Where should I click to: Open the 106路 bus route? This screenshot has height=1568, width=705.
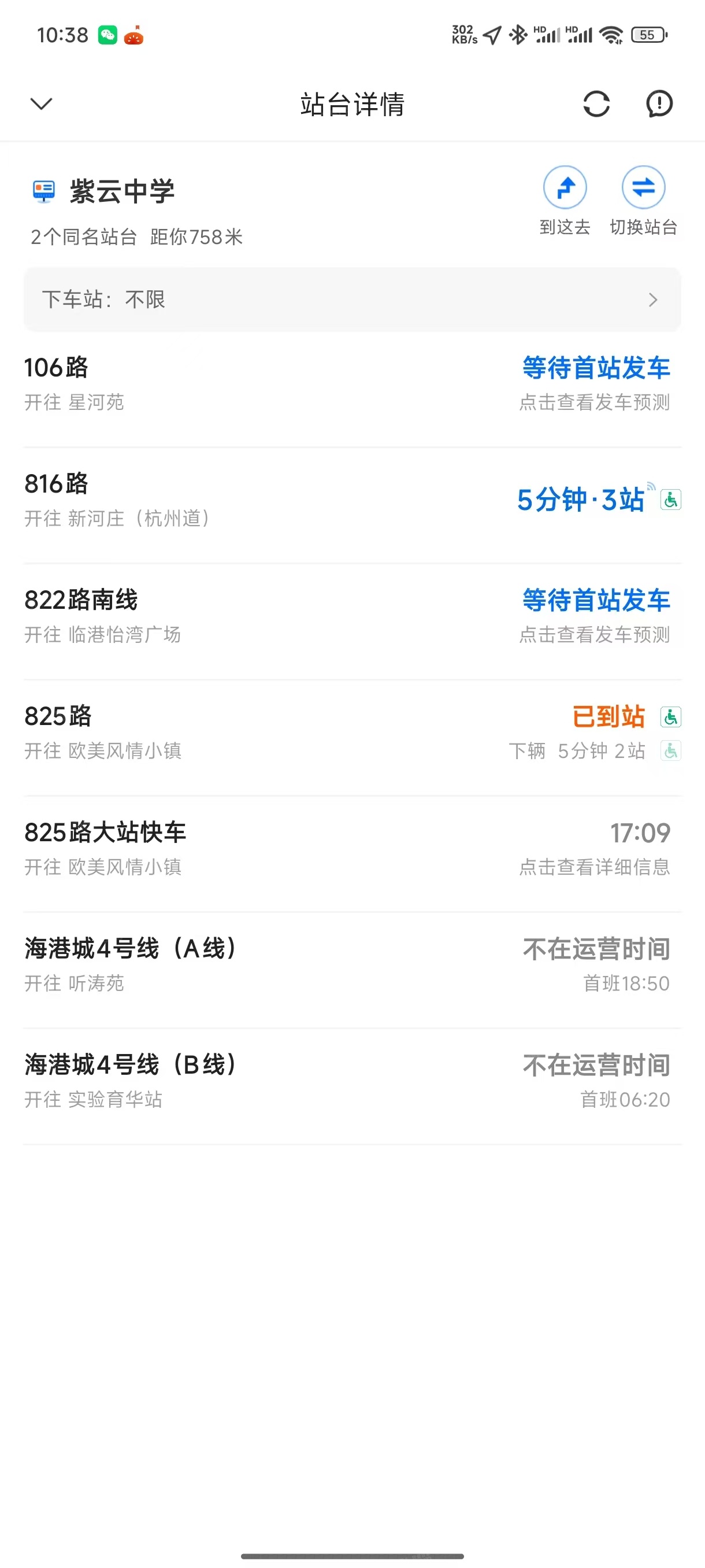click(352, 384)
